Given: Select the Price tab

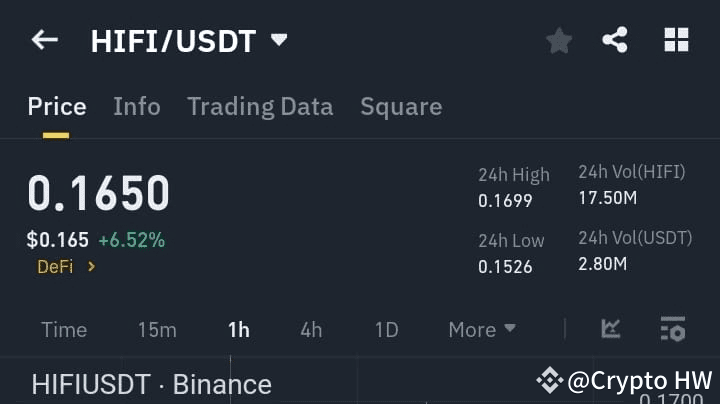Looking at the screenshot, I should 57,106.
